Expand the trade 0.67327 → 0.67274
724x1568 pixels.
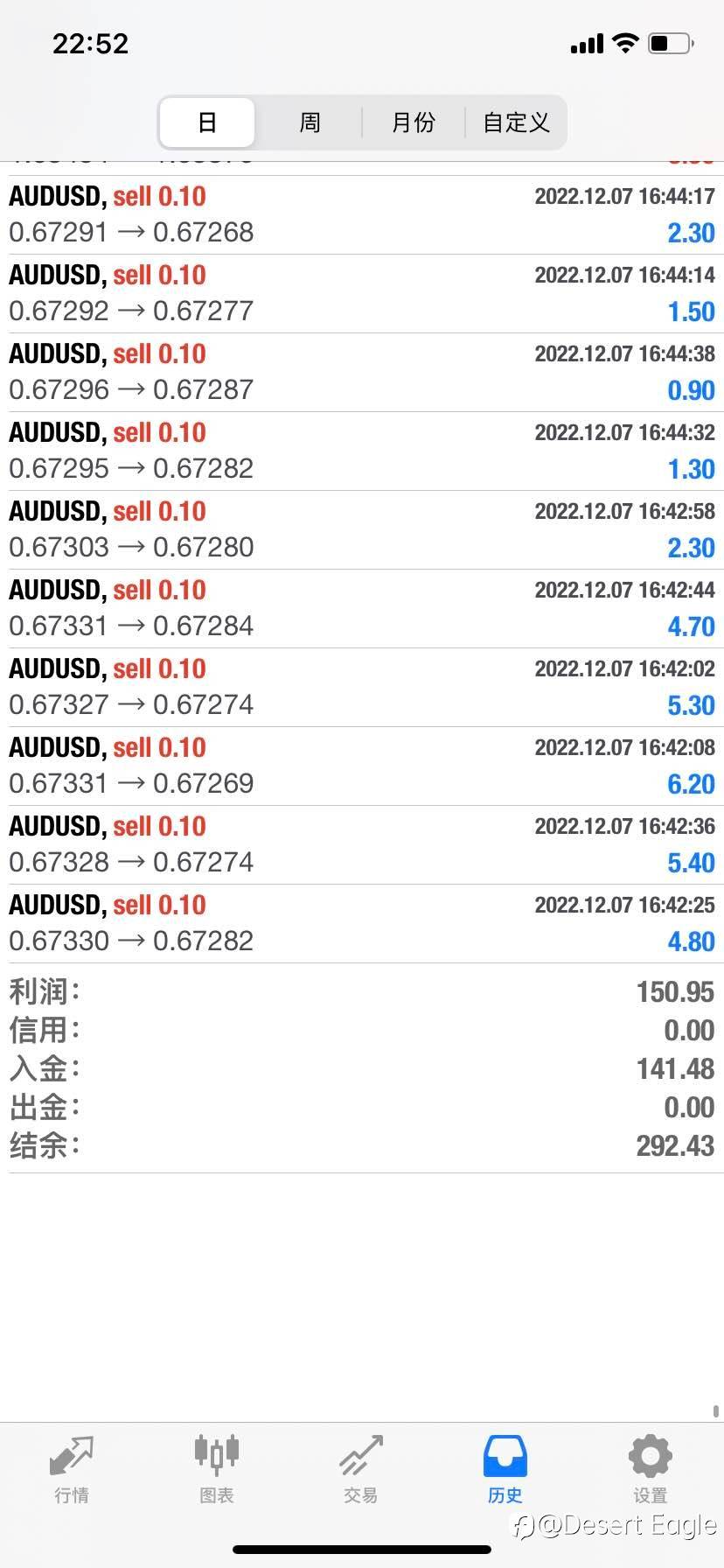click(x=362, y=688)
